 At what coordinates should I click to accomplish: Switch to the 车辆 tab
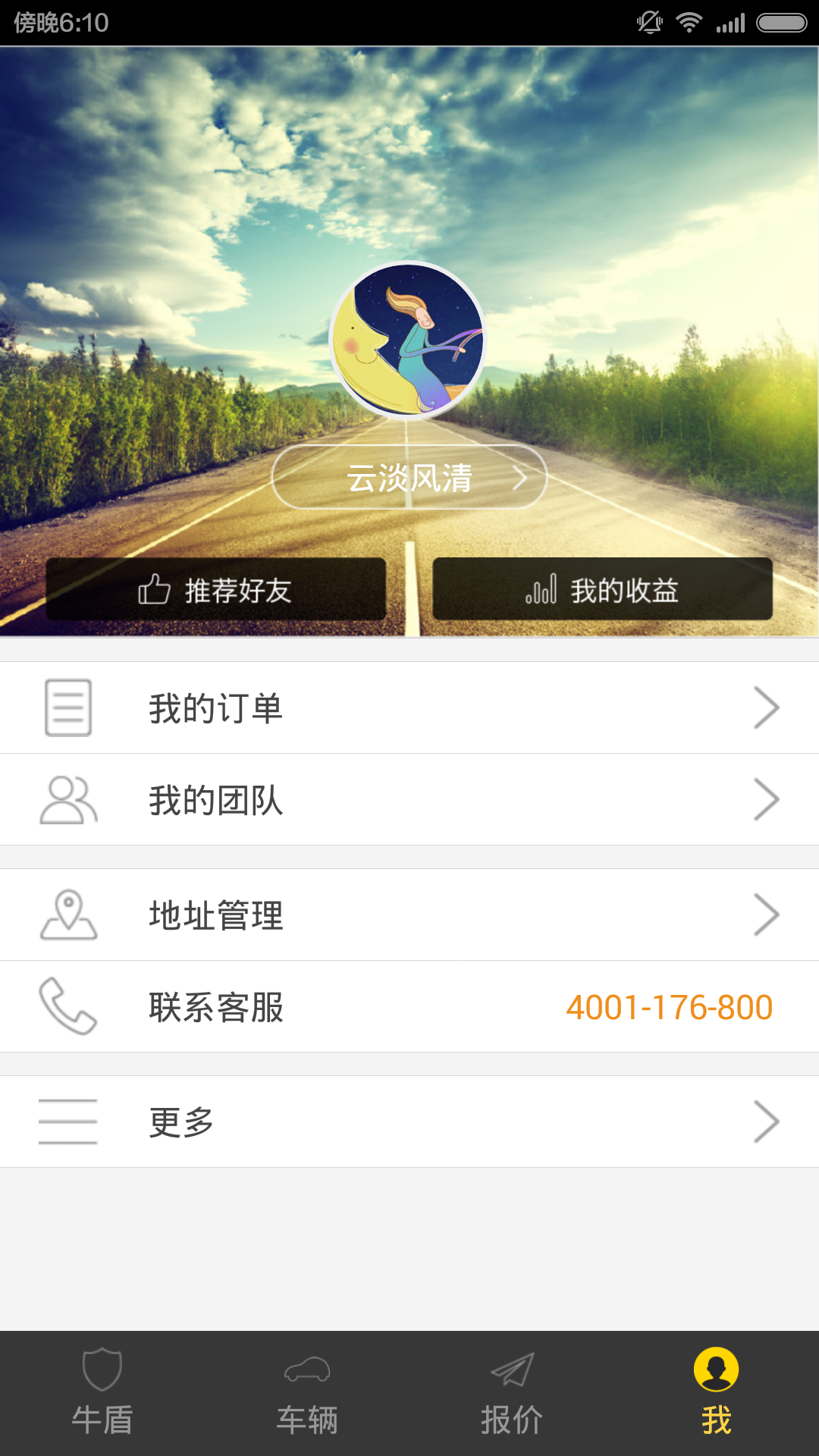tap(307, 1394)
